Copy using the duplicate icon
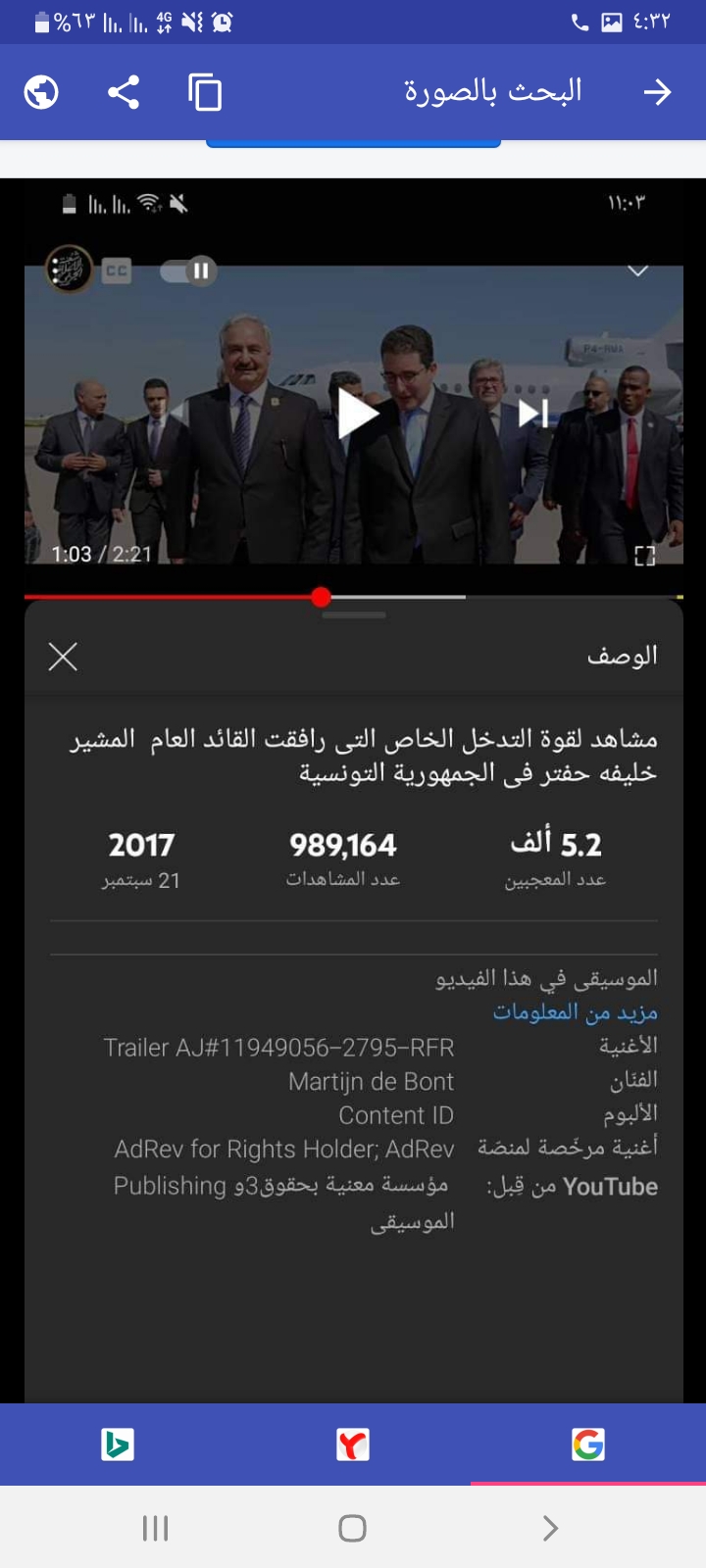The width and height of the screenshot is (706, 1568). click(205, 92)
